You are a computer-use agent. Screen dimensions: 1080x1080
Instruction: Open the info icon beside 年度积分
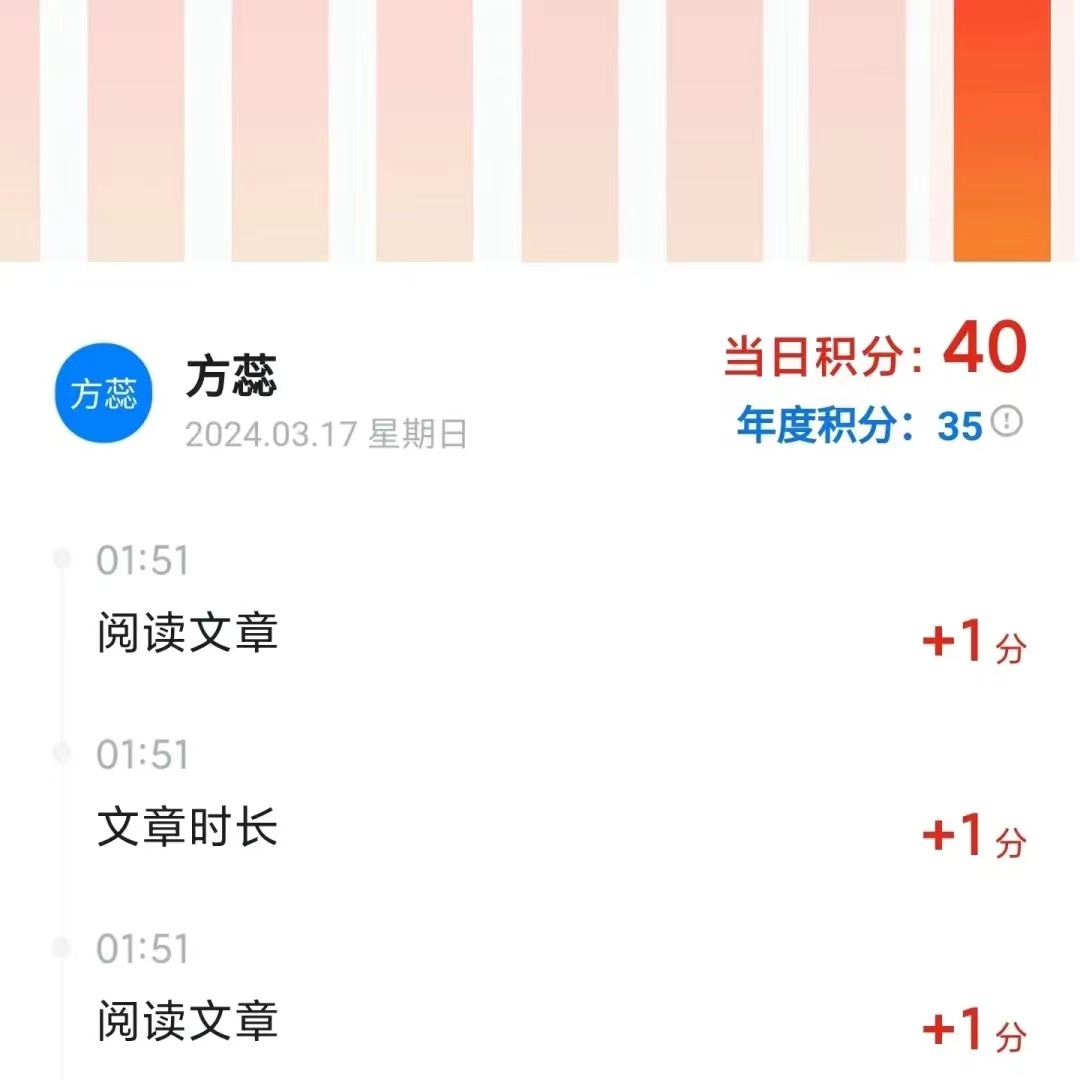(1006, 423)
